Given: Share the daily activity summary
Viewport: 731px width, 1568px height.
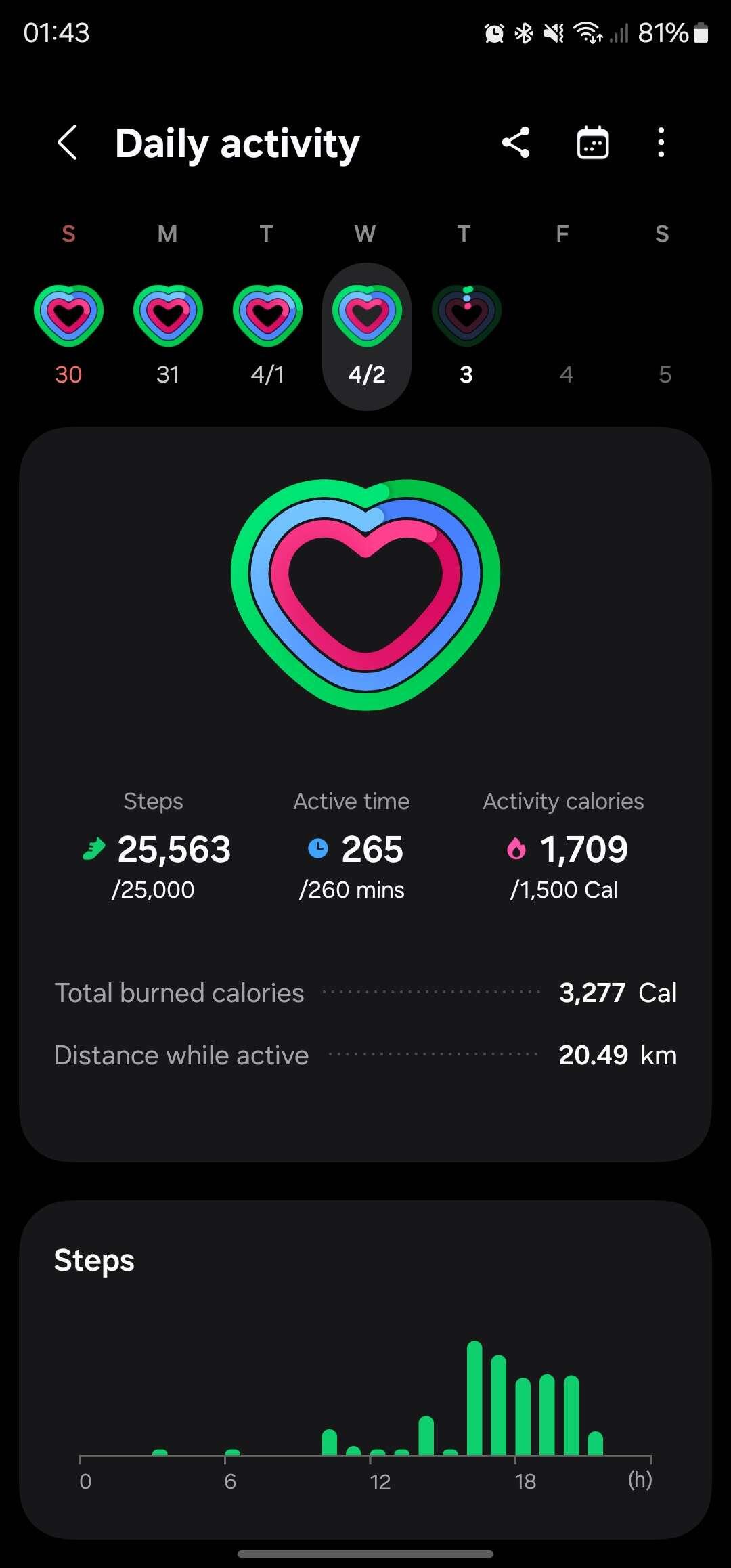Looking at the screenshot, I should pos(516,143).
